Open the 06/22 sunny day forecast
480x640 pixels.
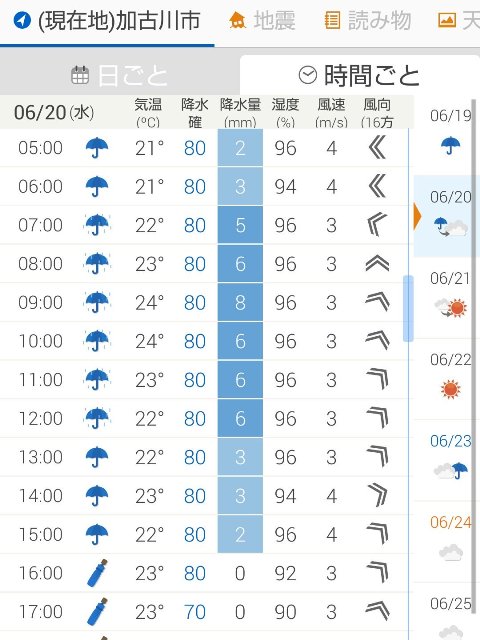click(447, 379)
